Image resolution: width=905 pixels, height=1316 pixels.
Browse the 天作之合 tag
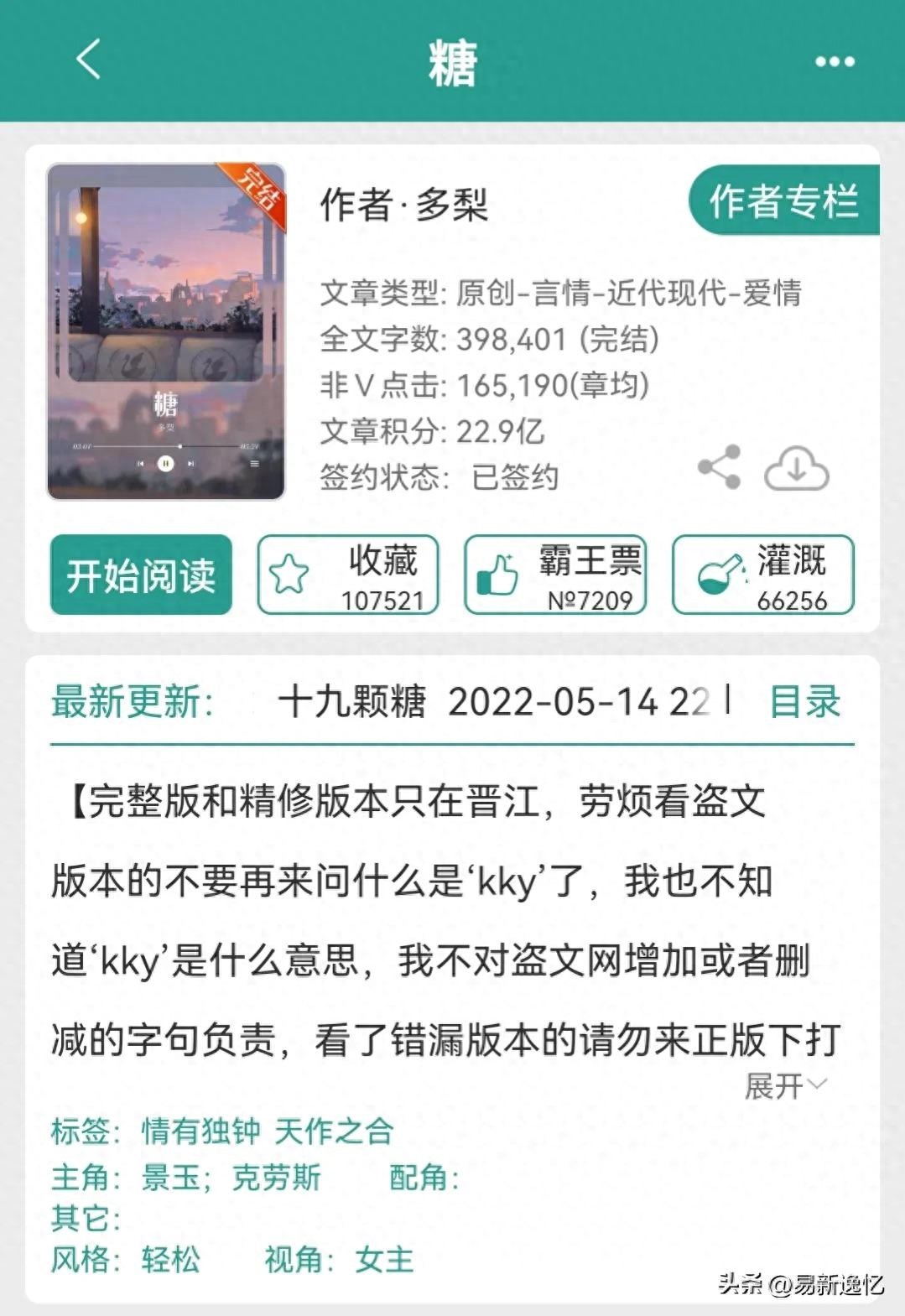[334, 1131]
